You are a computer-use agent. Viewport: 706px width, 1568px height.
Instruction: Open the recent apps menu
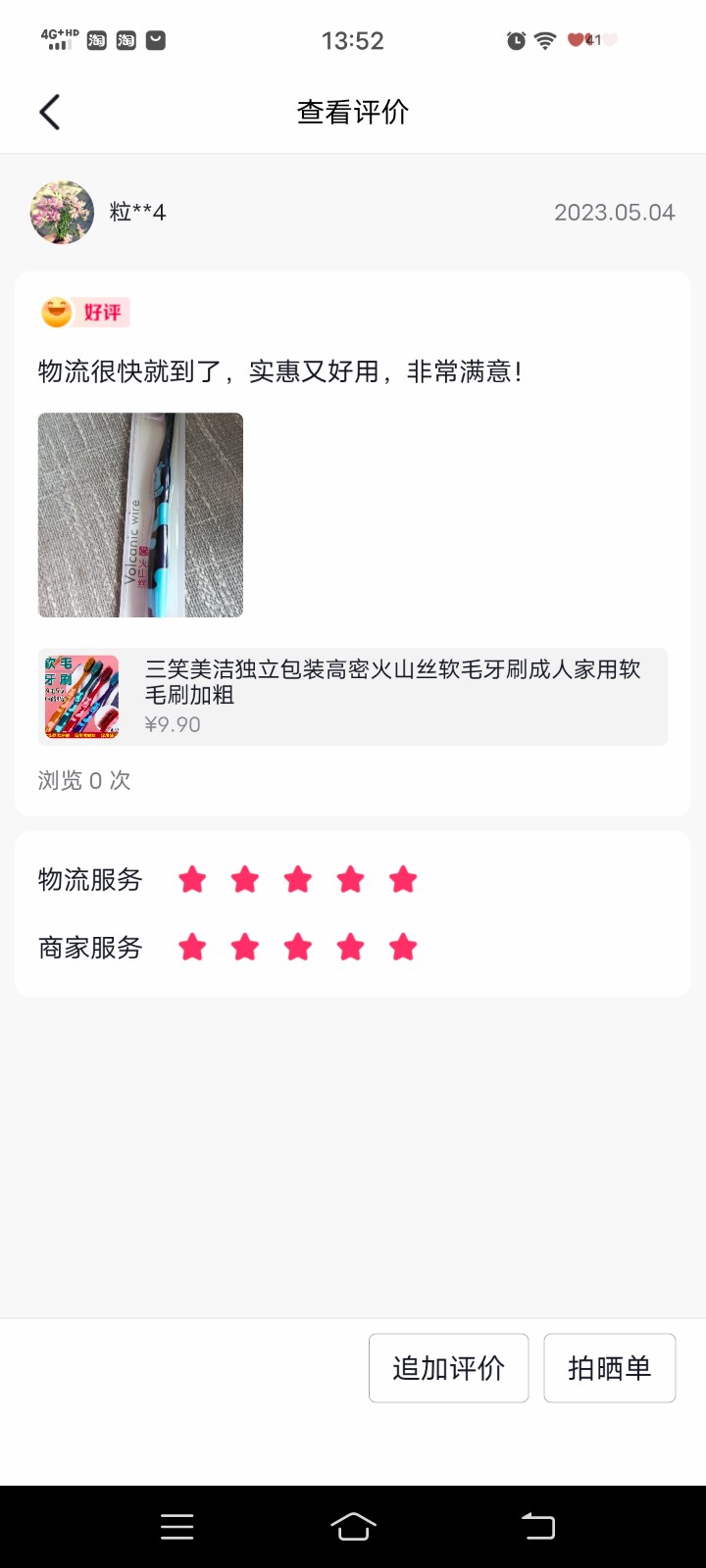pos(177,1527)
